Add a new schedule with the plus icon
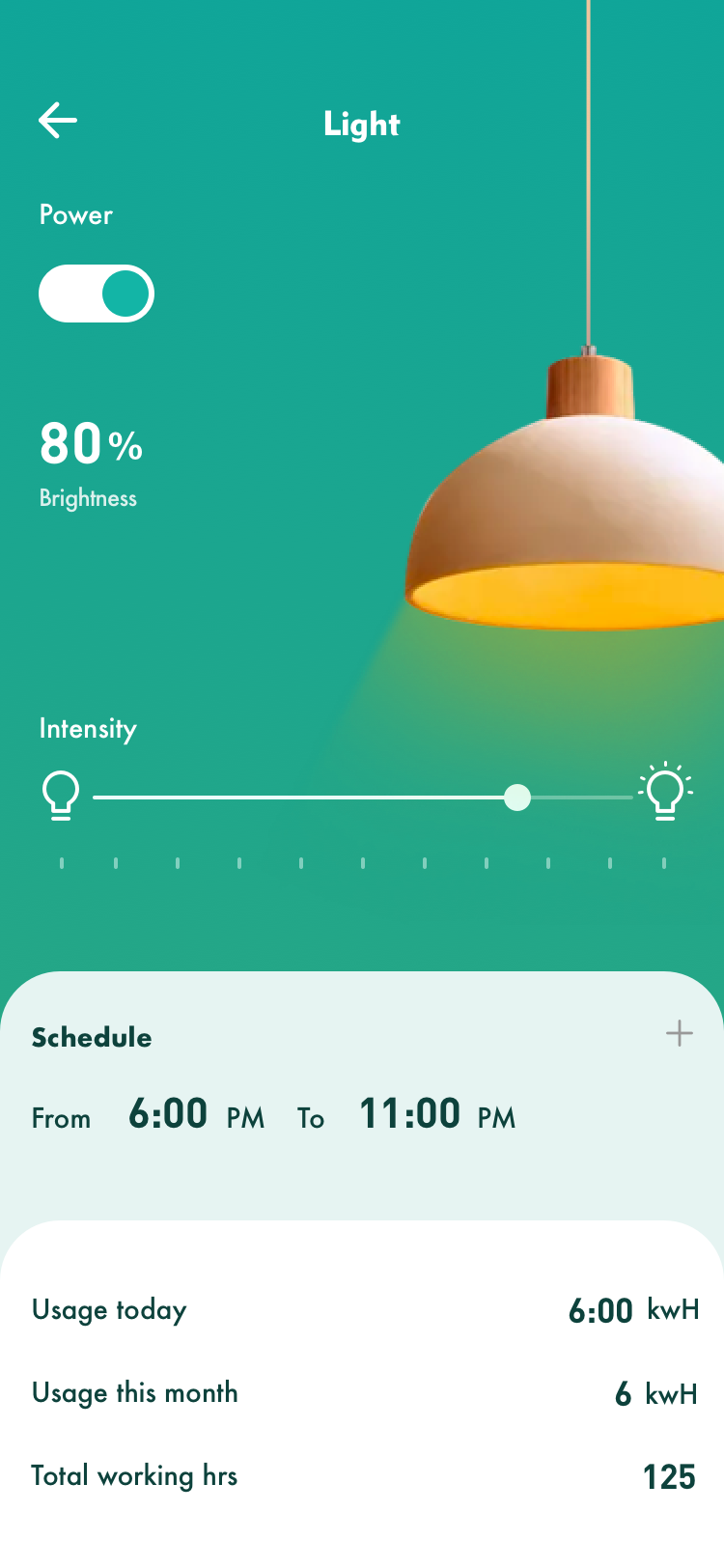Image resolution: width=724 pixels, height=1568 pixels. [x=680, y=1033]
